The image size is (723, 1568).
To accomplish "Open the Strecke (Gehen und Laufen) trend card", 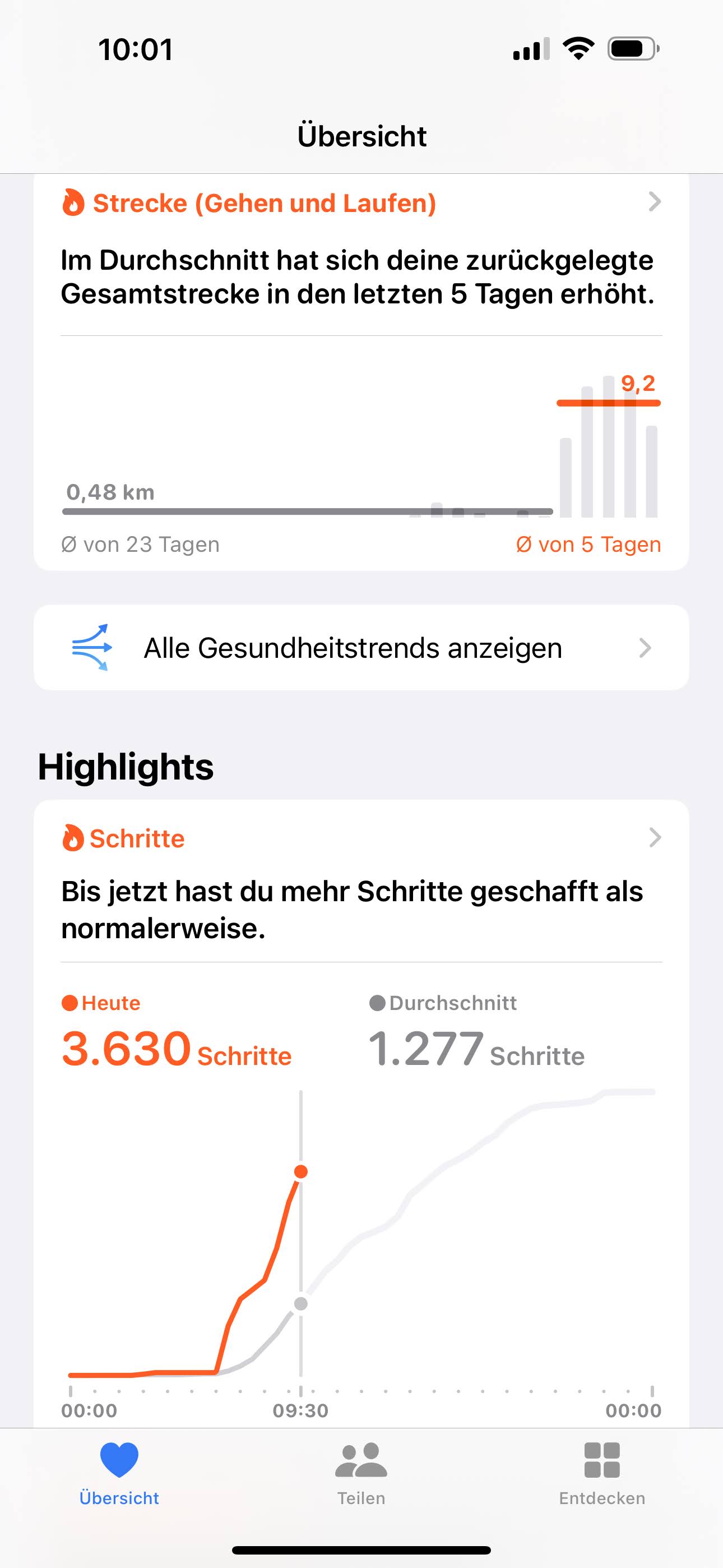I will (361, 372).
